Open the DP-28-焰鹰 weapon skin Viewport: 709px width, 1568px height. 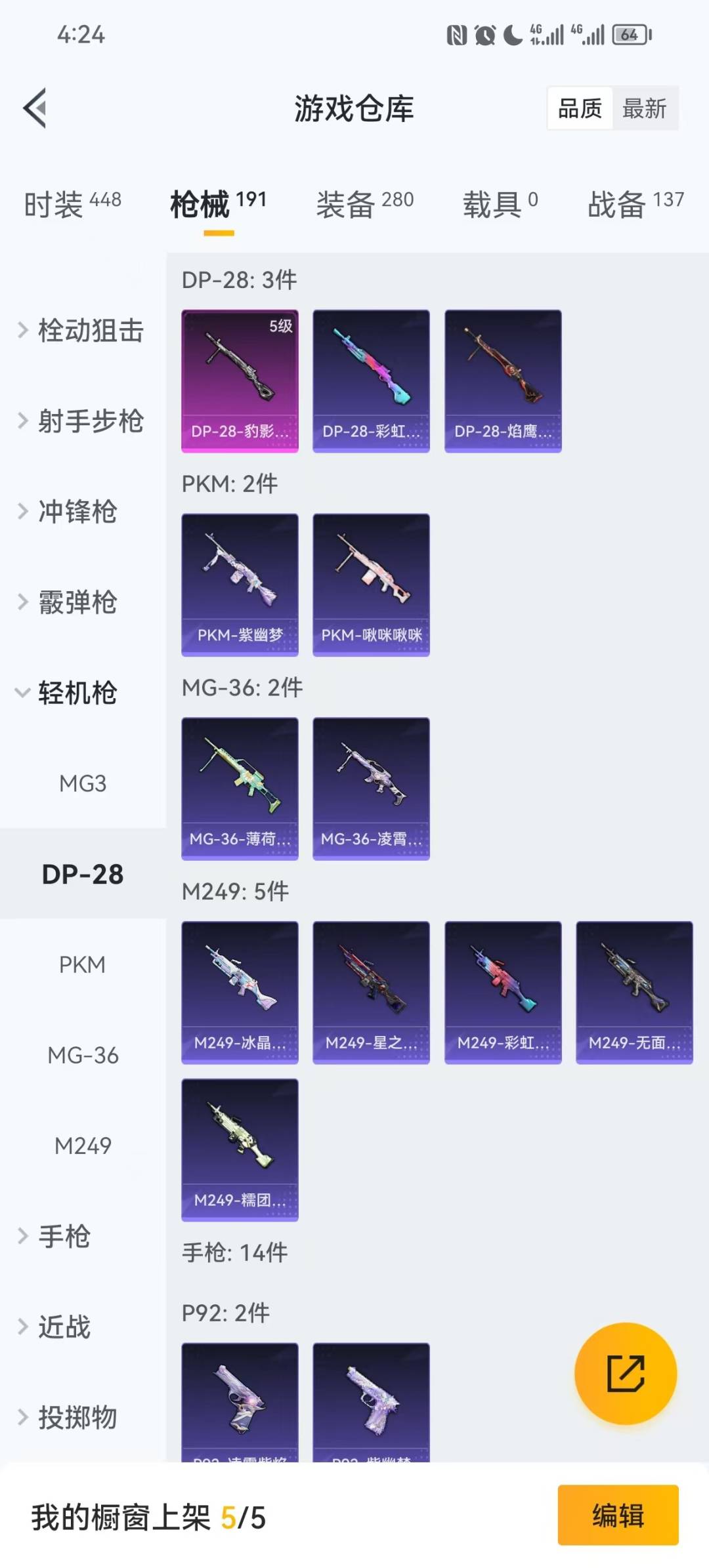[502, 381]
